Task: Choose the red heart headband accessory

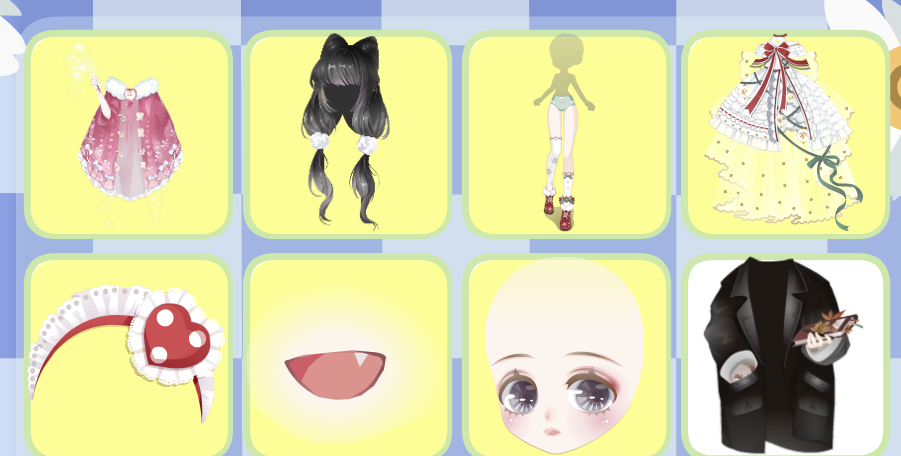Action: click(129, 355)
